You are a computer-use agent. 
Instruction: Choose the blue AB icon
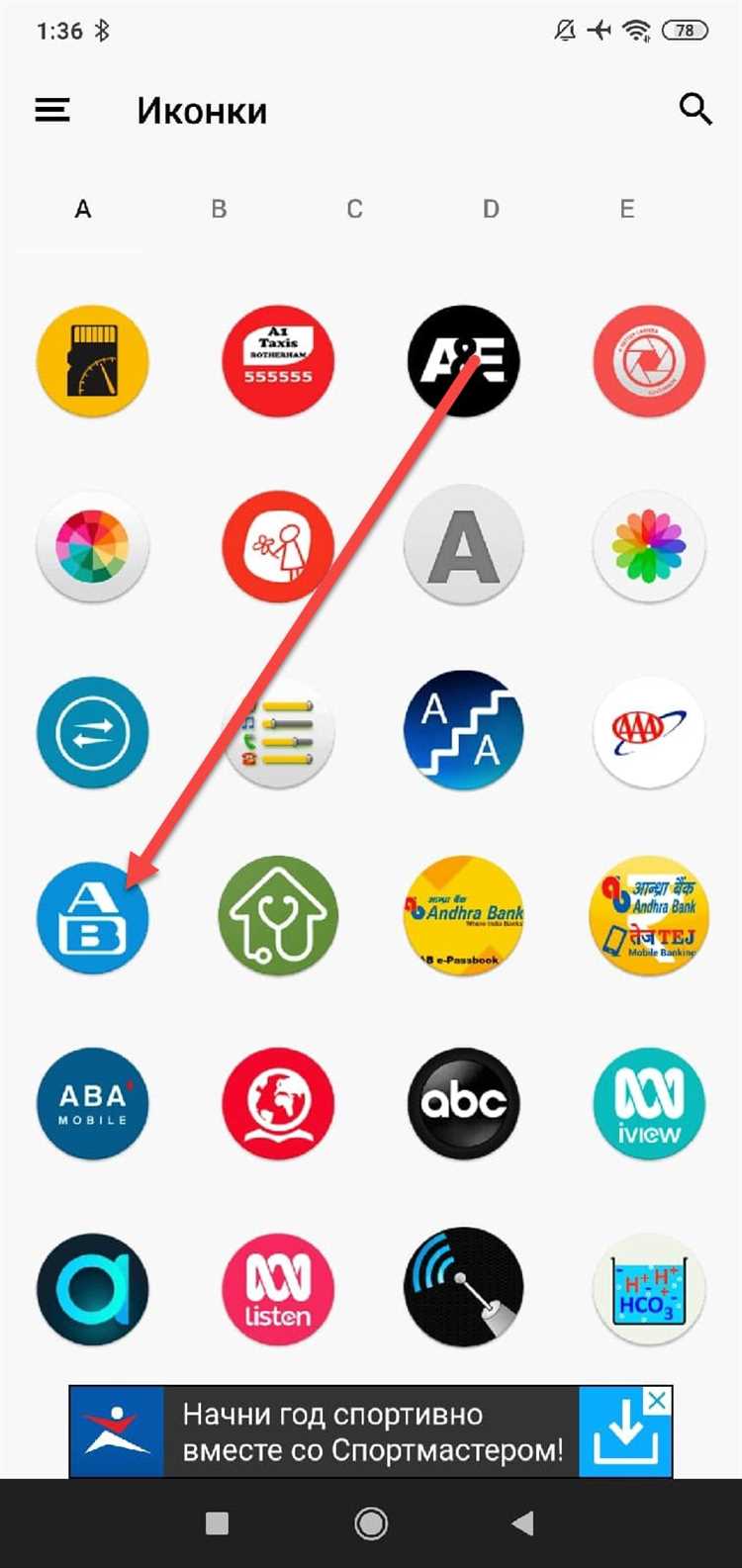pos(92,918)
